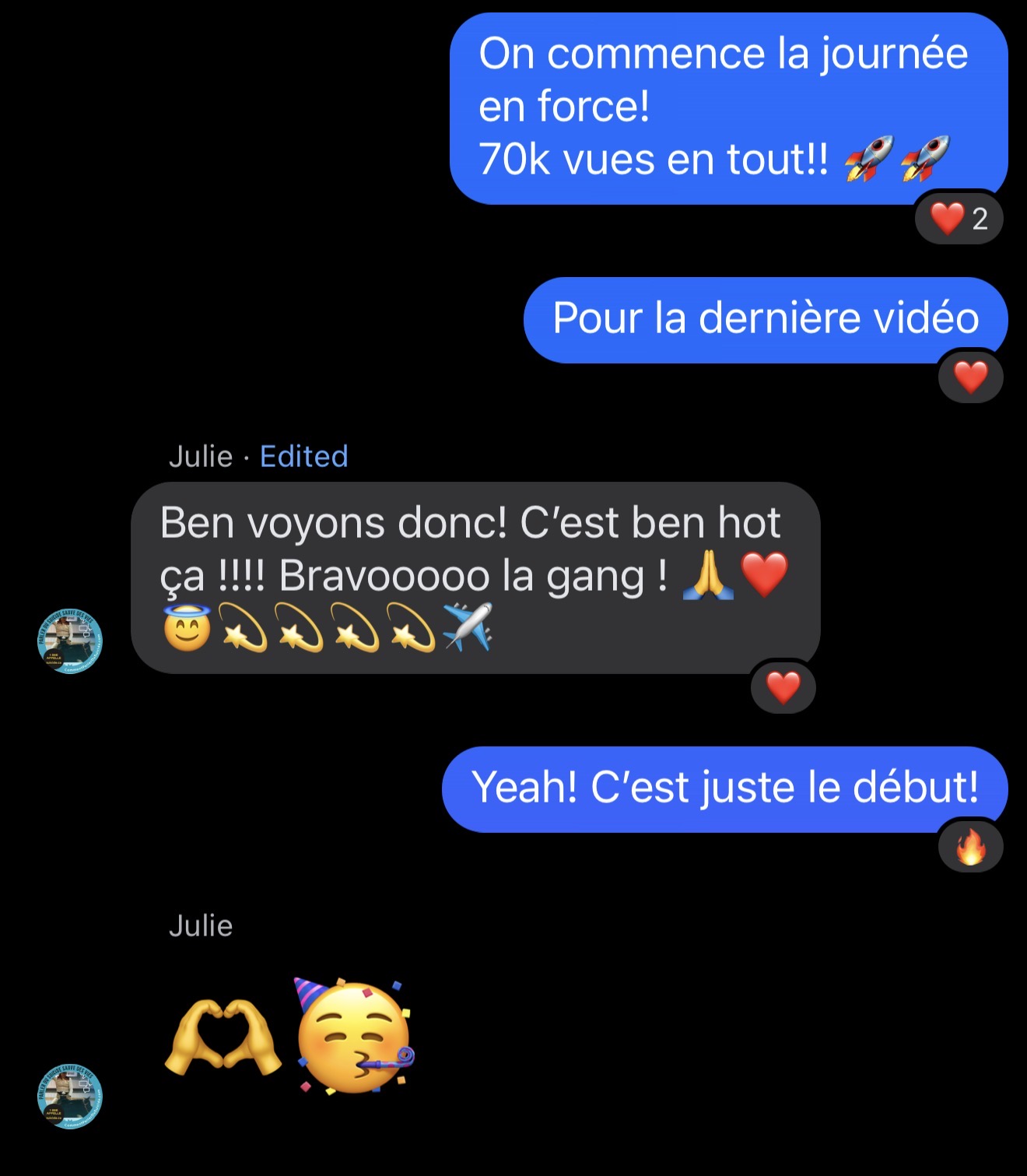Viewport: 1027px width, 1176px height.
Task: Tap the 'Julie' sender name above the edited message
Action: click(x=201, y=457)
